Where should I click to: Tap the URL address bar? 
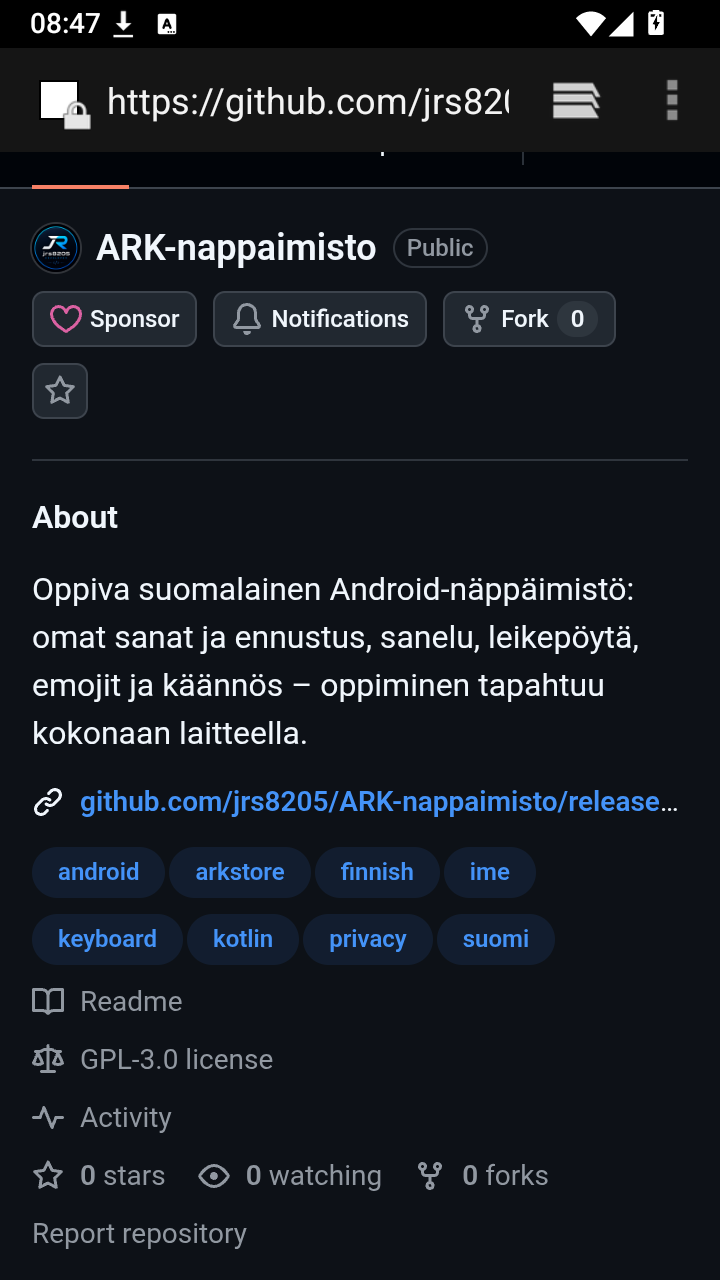click(308, 101)
